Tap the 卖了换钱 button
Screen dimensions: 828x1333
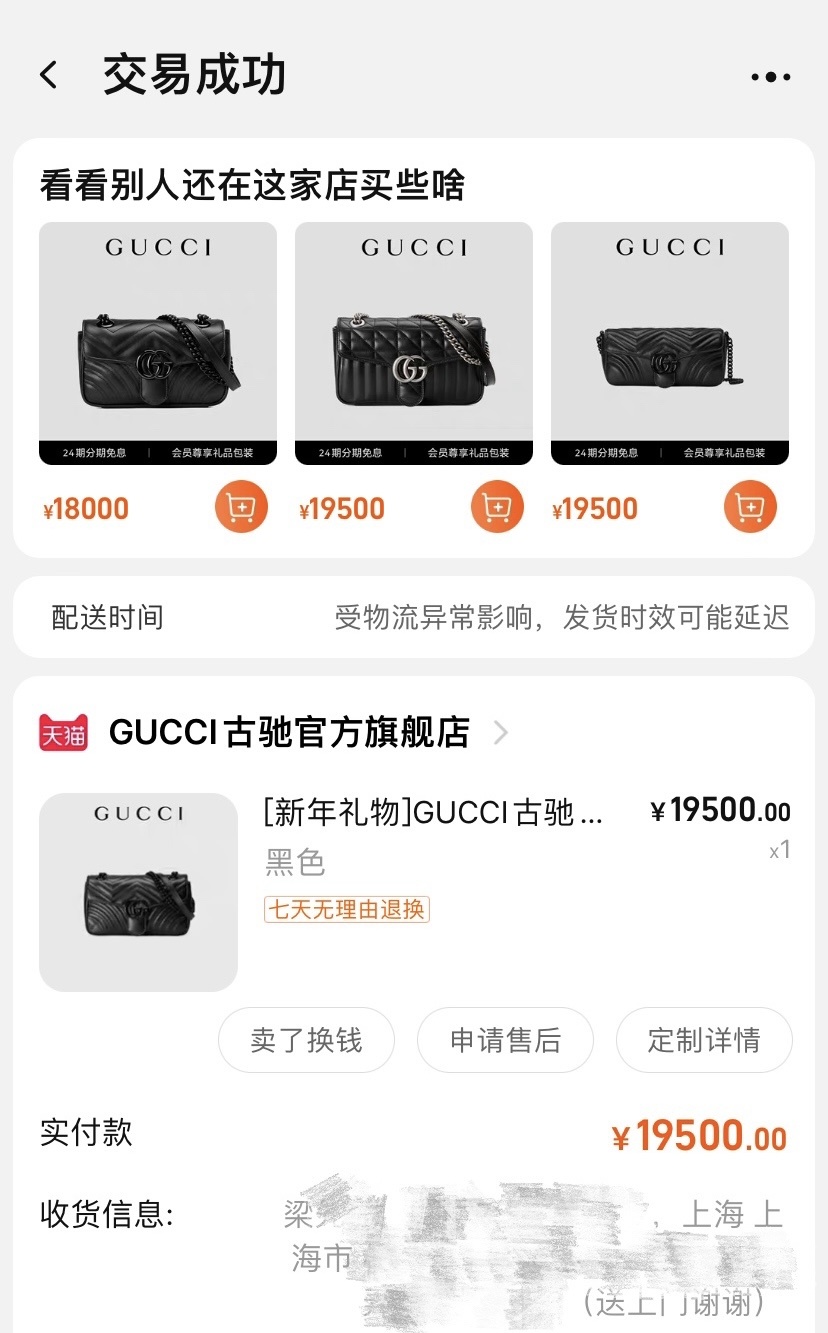pyautogui.click(x=306, y=1040)
